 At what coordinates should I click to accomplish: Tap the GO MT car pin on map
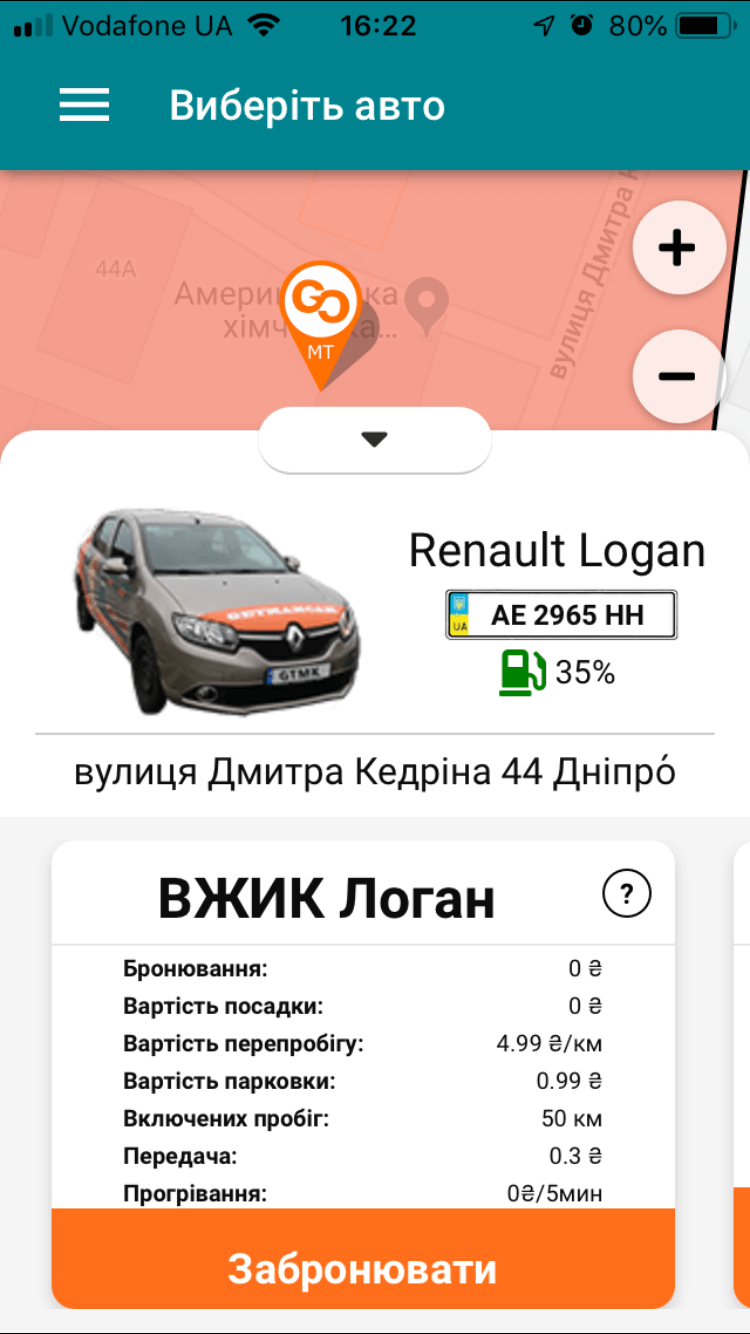(320, 310)
